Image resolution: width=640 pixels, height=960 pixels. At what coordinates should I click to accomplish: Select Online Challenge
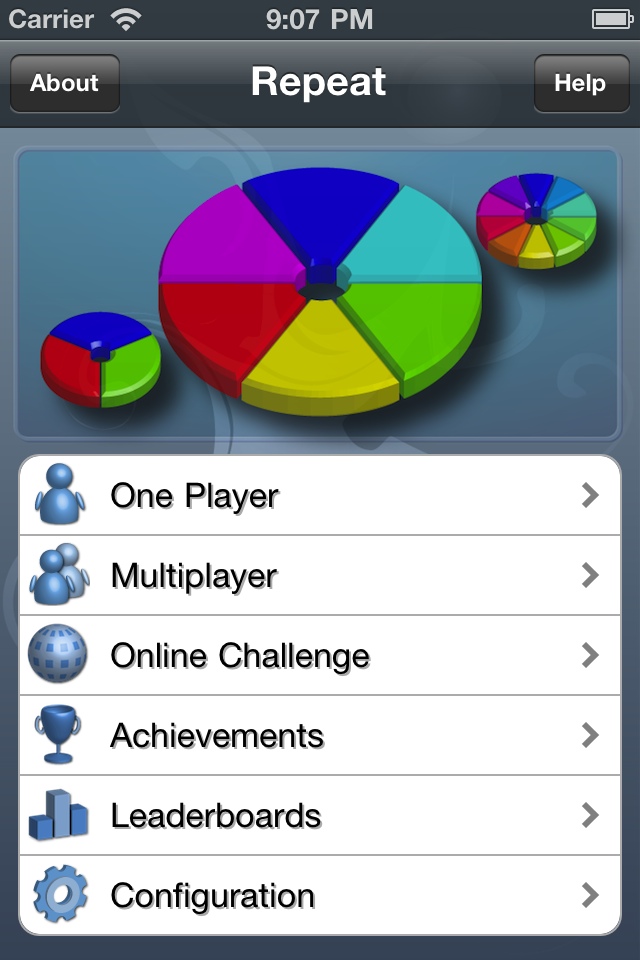coord(320,656)
